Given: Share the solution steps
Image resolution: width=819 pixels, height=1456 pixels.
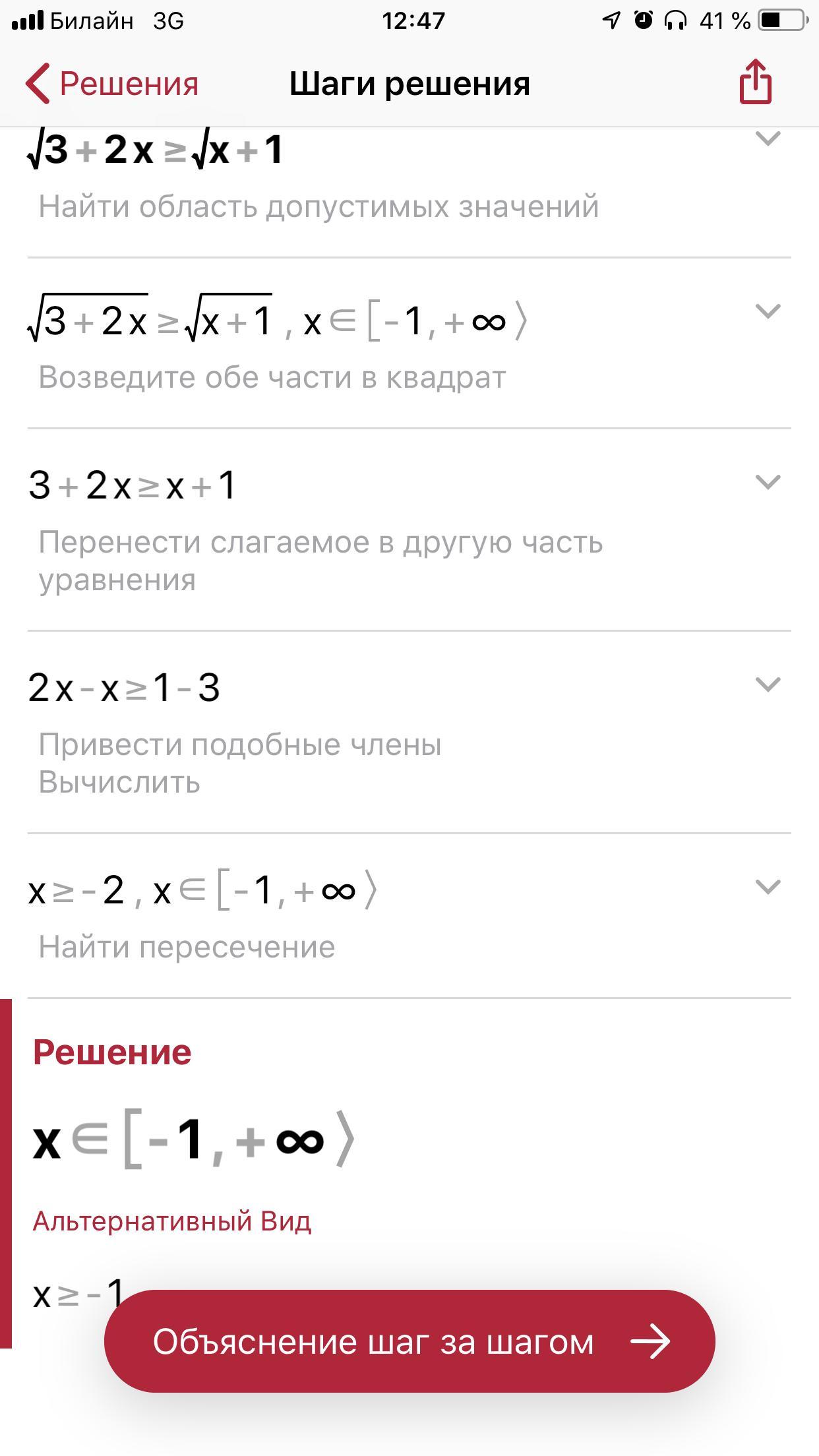Looking at the screenshot, I should pyautogui.click(x=755, y=82).
